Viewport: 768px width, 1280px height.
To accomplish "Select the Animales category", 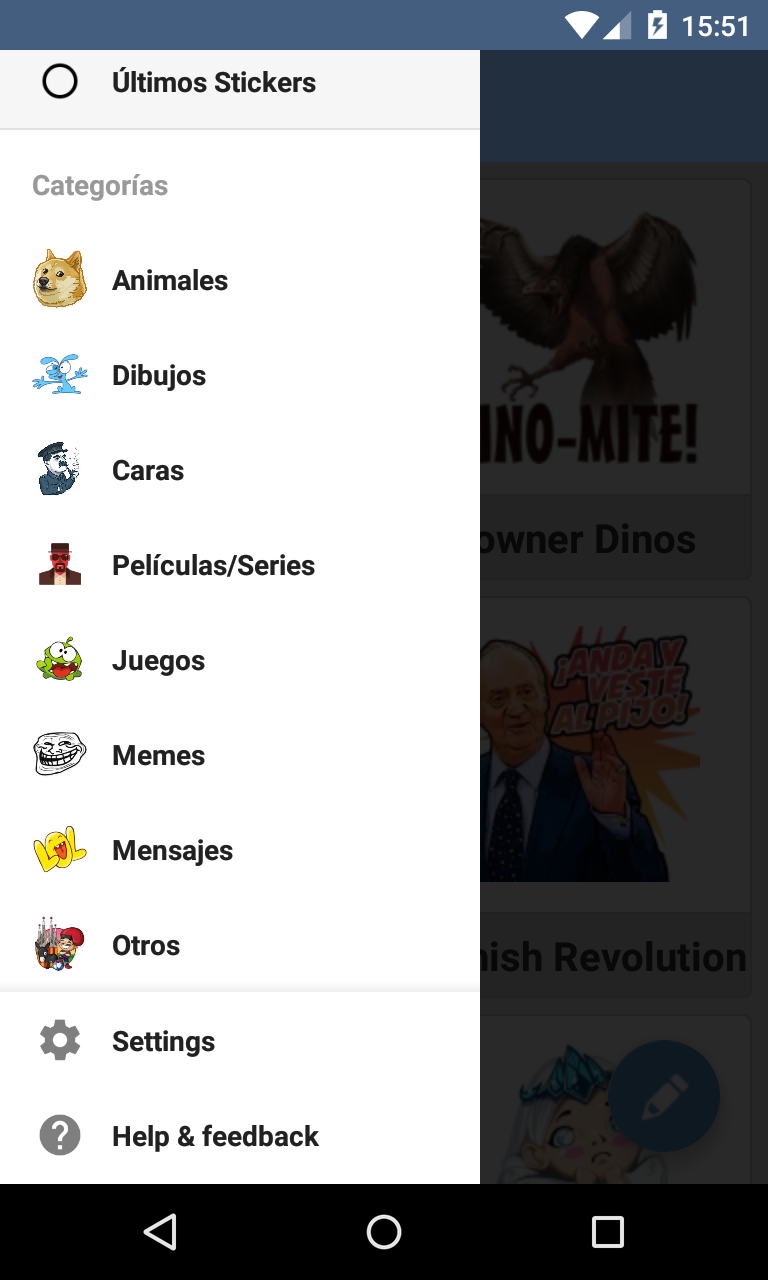I will point(170,280).
